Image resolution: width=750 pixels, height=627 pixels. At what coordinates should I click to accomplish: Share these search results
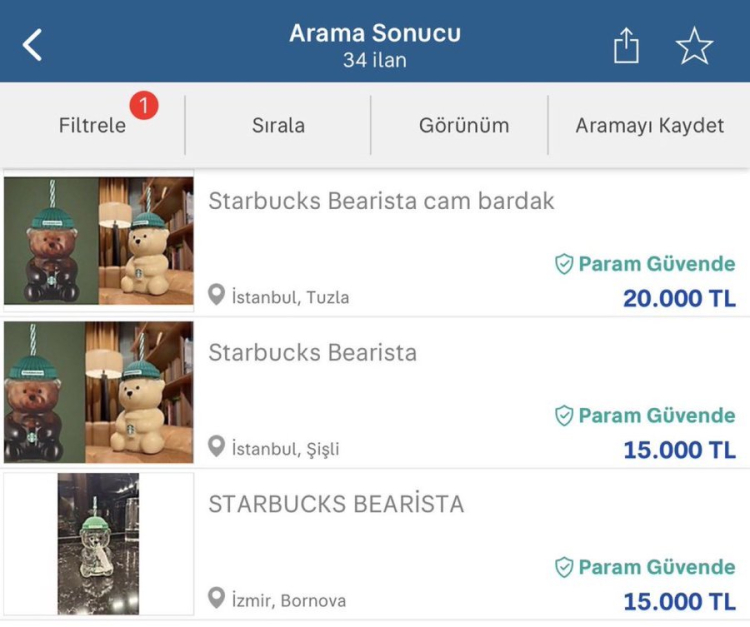626,46
